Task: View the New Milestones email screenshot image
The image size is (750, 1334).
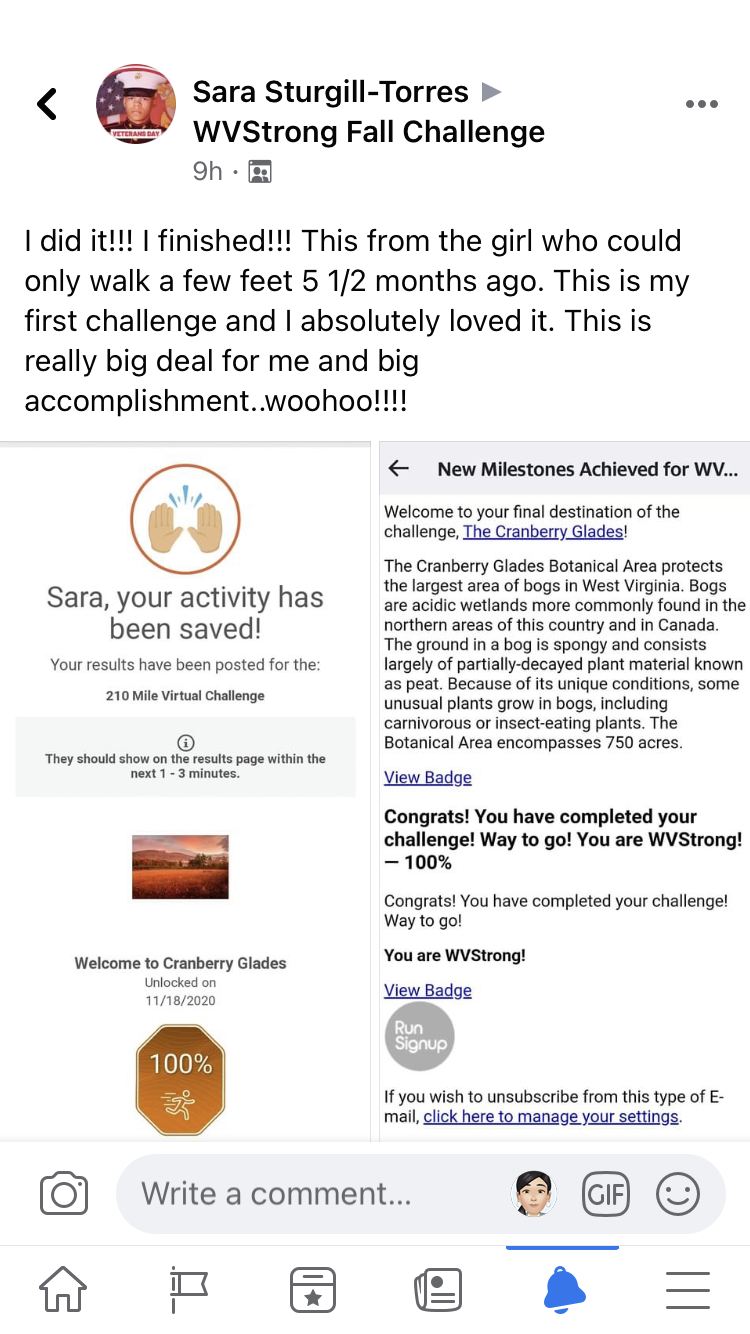Action: (565, 790)
